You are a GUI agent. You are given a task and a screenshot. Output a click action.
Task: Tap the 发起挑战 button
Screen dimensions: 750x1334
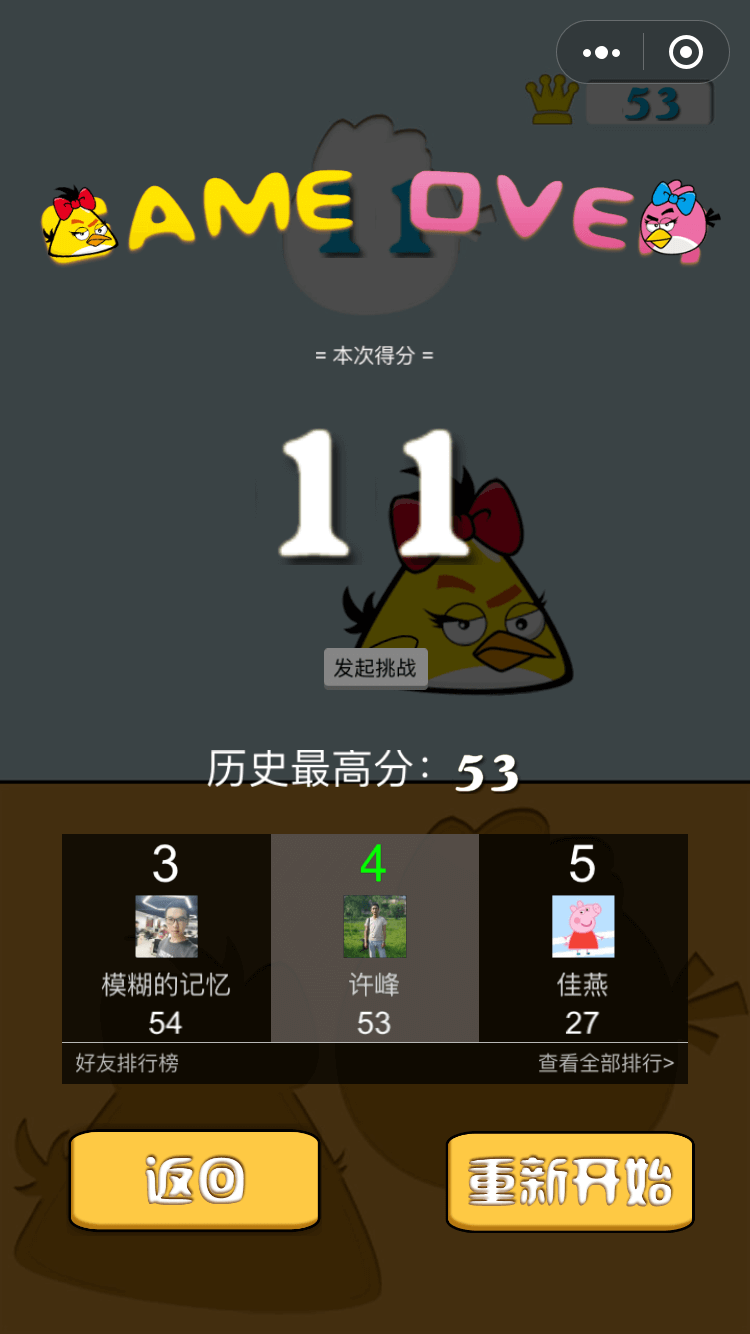pyautogui.click(x=375, y=668)
